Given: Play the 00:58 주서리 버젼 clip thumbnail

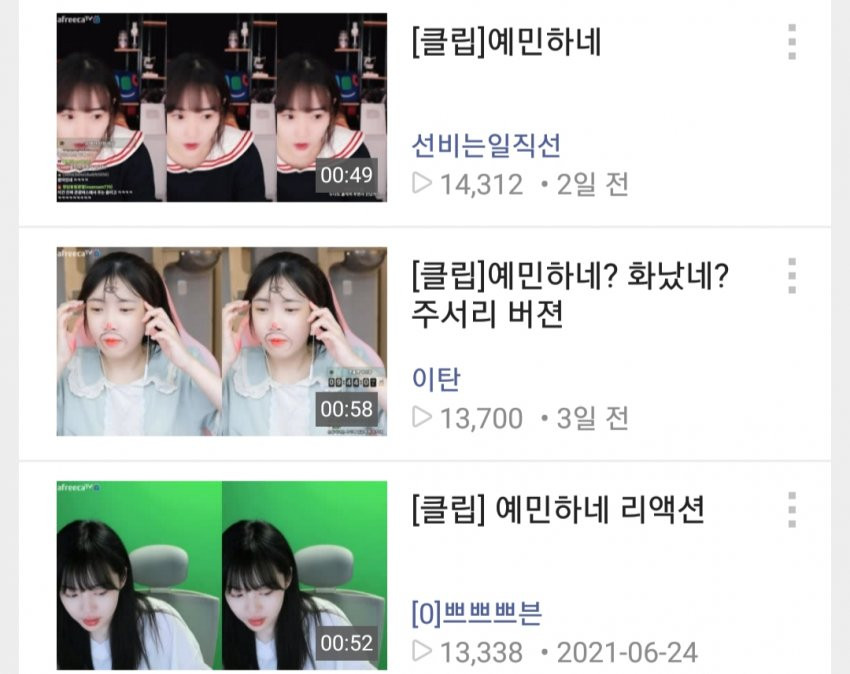Looking at the screenshot, I should tap(221, 341).
